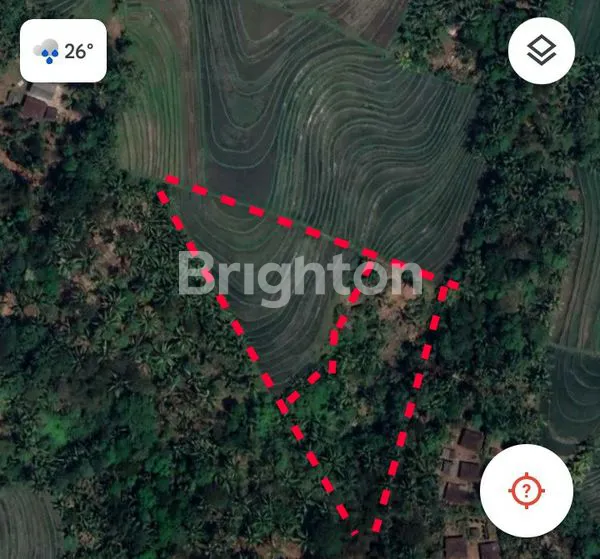Open the map layers selector
Viewport: 600px width, 559px height.
pos(541,50)
